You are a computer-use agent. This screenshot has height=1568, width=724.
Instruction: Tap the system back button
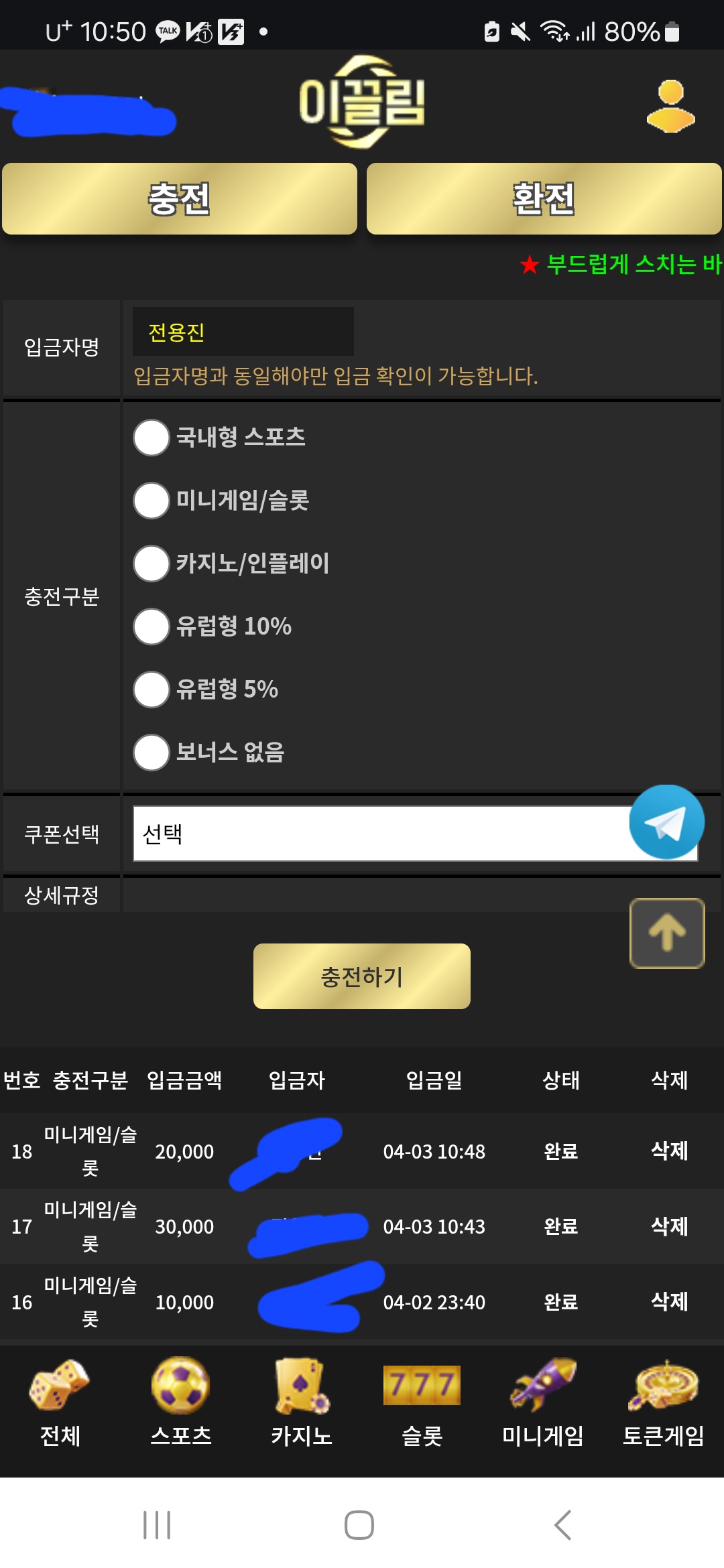point(563,1525)
